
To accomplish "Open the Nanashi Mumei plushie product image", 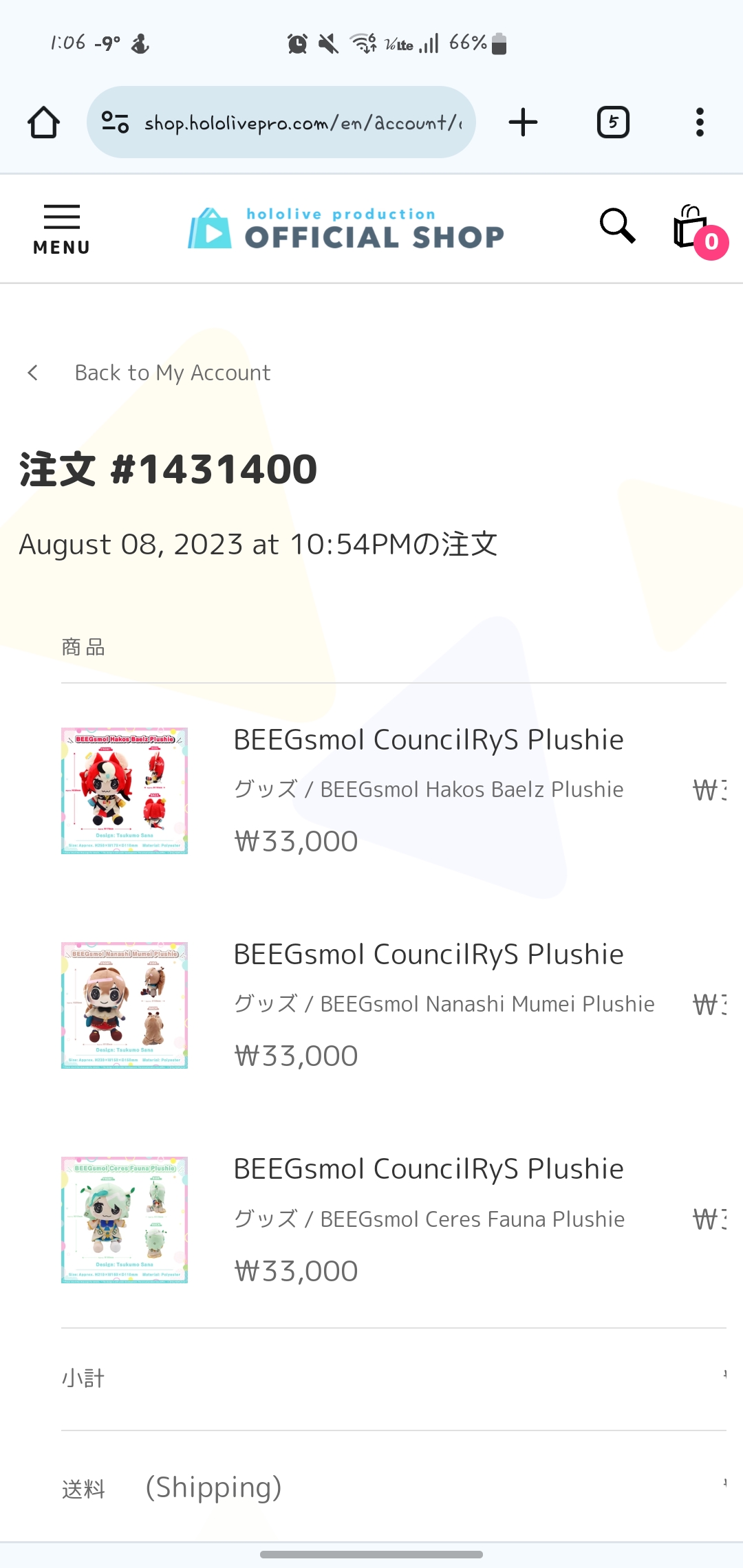I will coord(125,1005).
